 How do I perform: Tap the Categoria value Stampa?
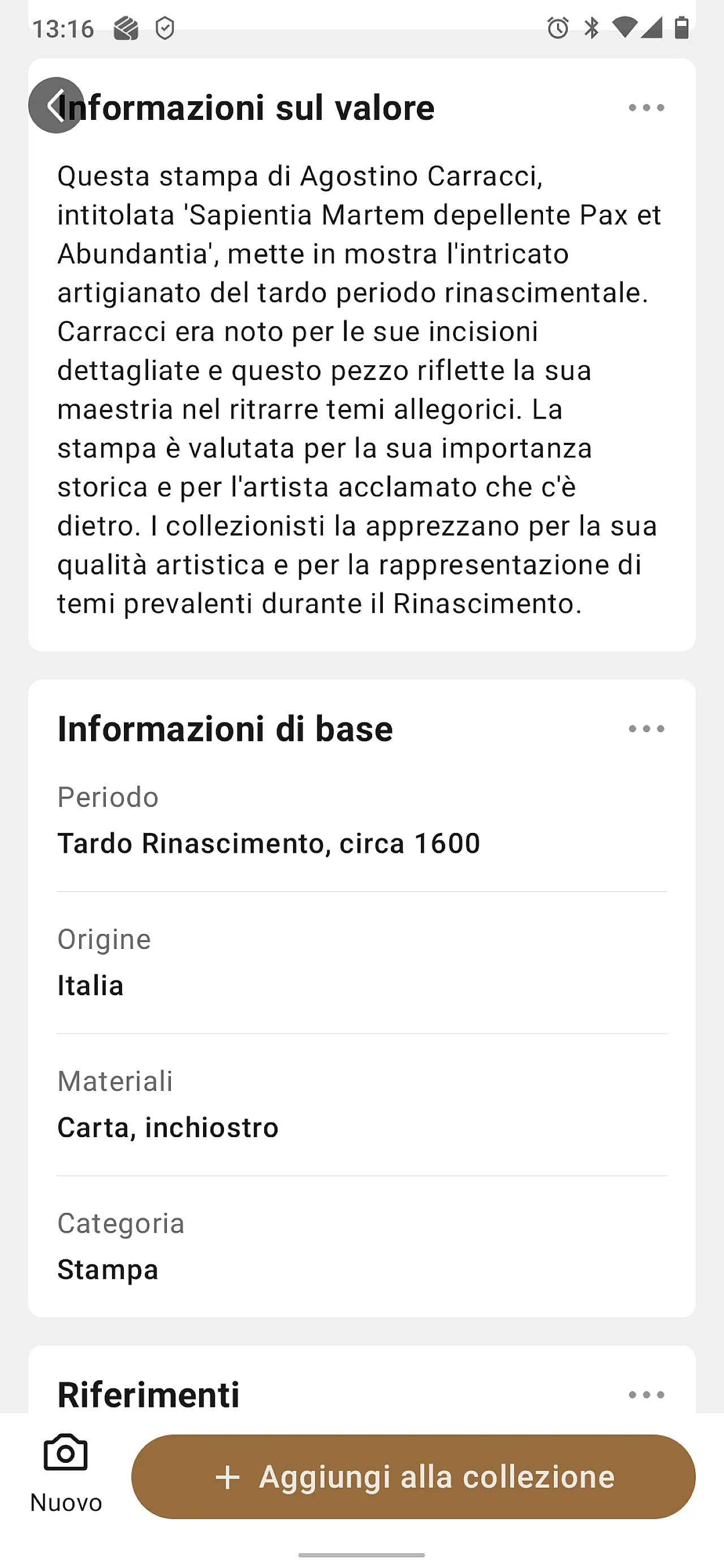click(x=108, y=1269)
